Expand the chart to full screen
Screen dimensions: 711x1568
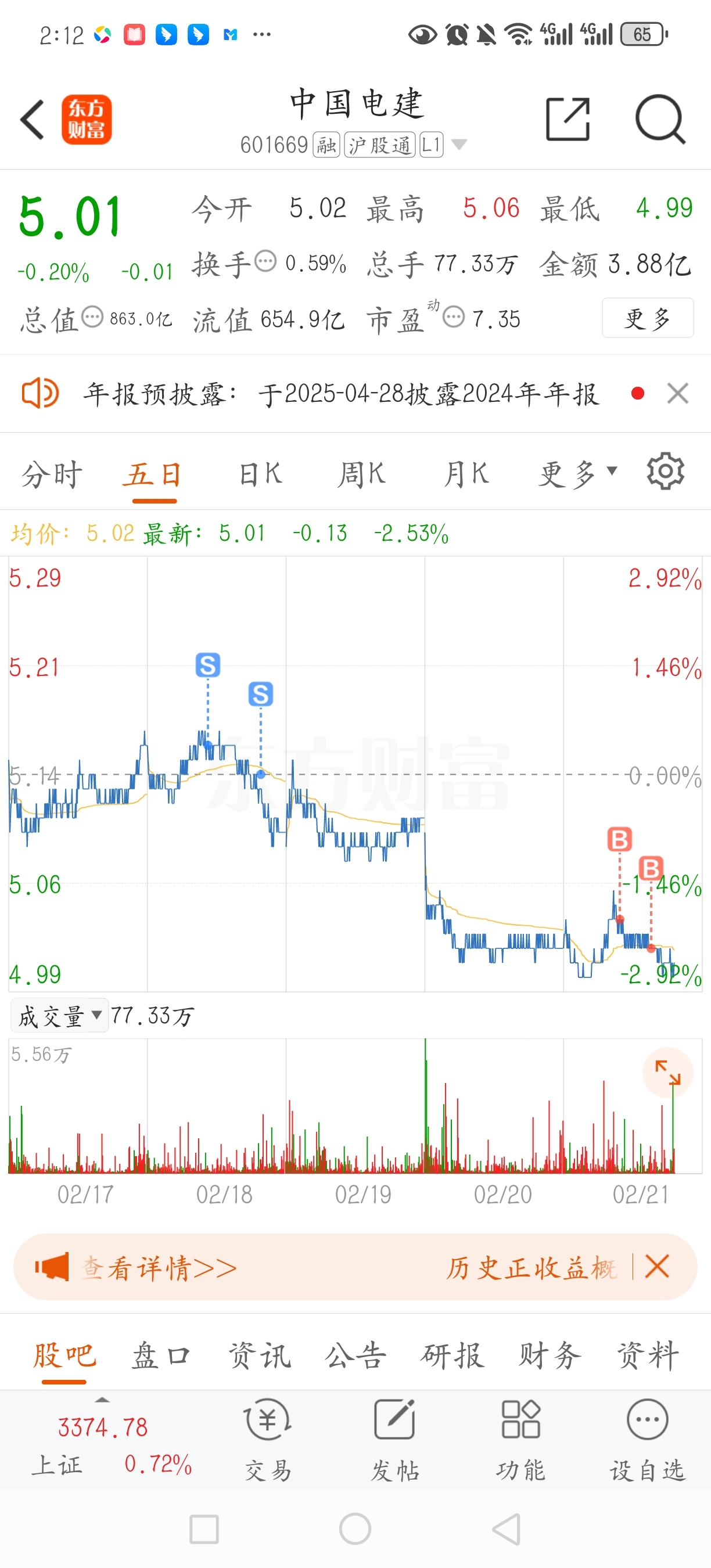coord(667,1072)
